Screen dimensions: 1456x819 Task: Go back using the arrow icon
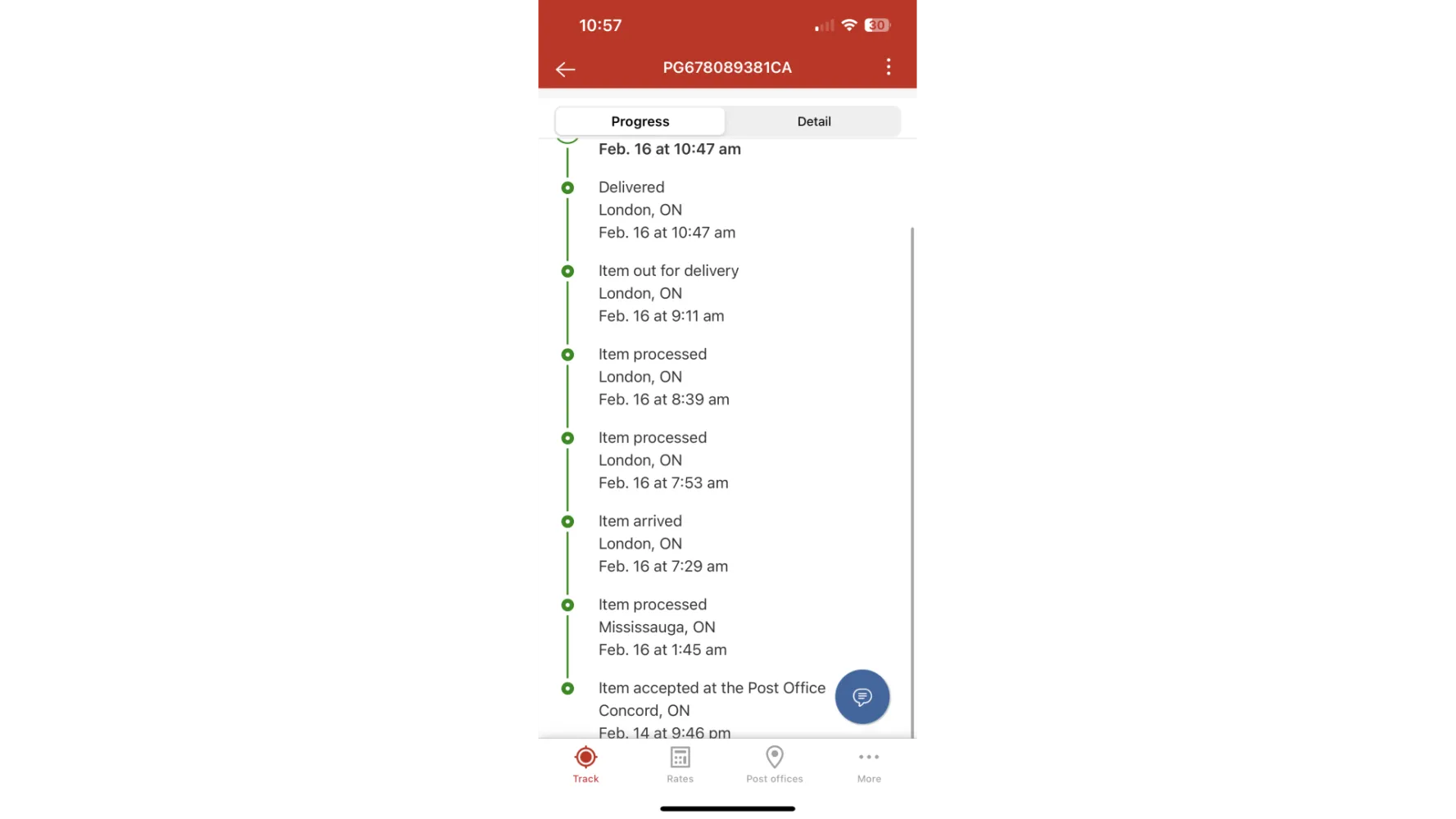[565, 69]
